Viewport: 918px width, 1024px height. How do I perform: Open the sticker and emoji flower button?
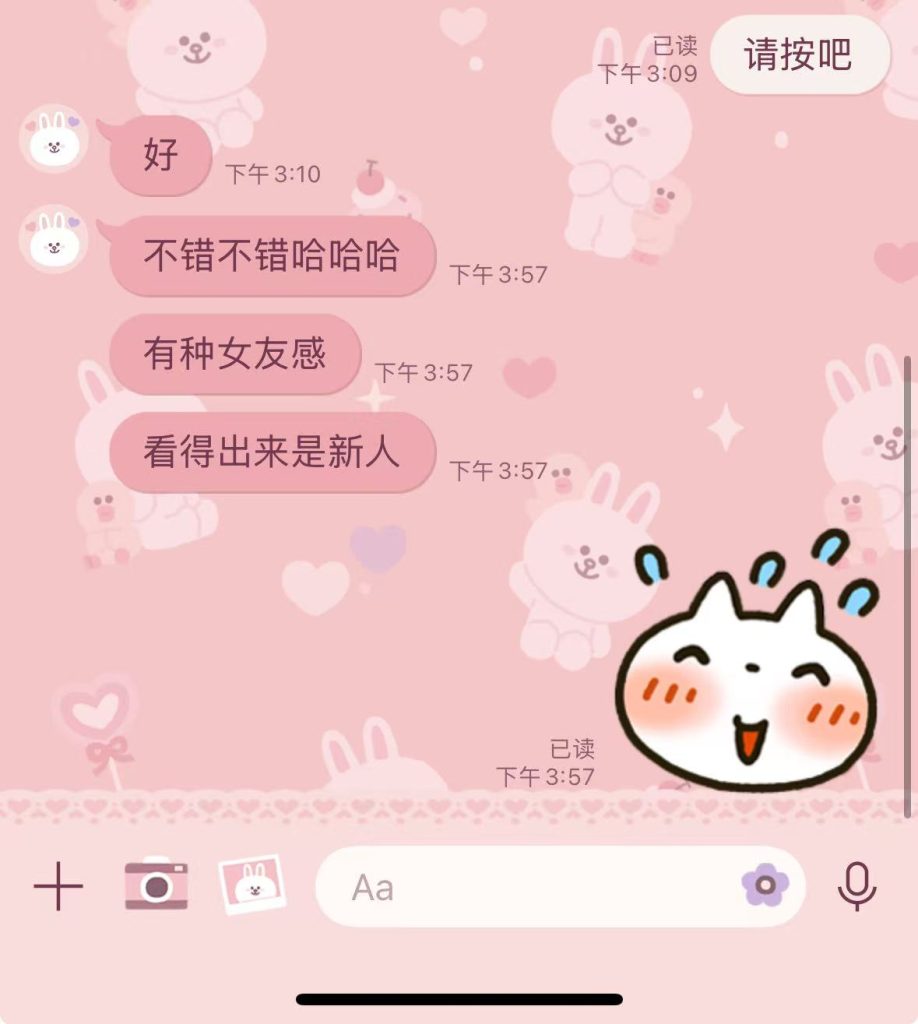765,885
